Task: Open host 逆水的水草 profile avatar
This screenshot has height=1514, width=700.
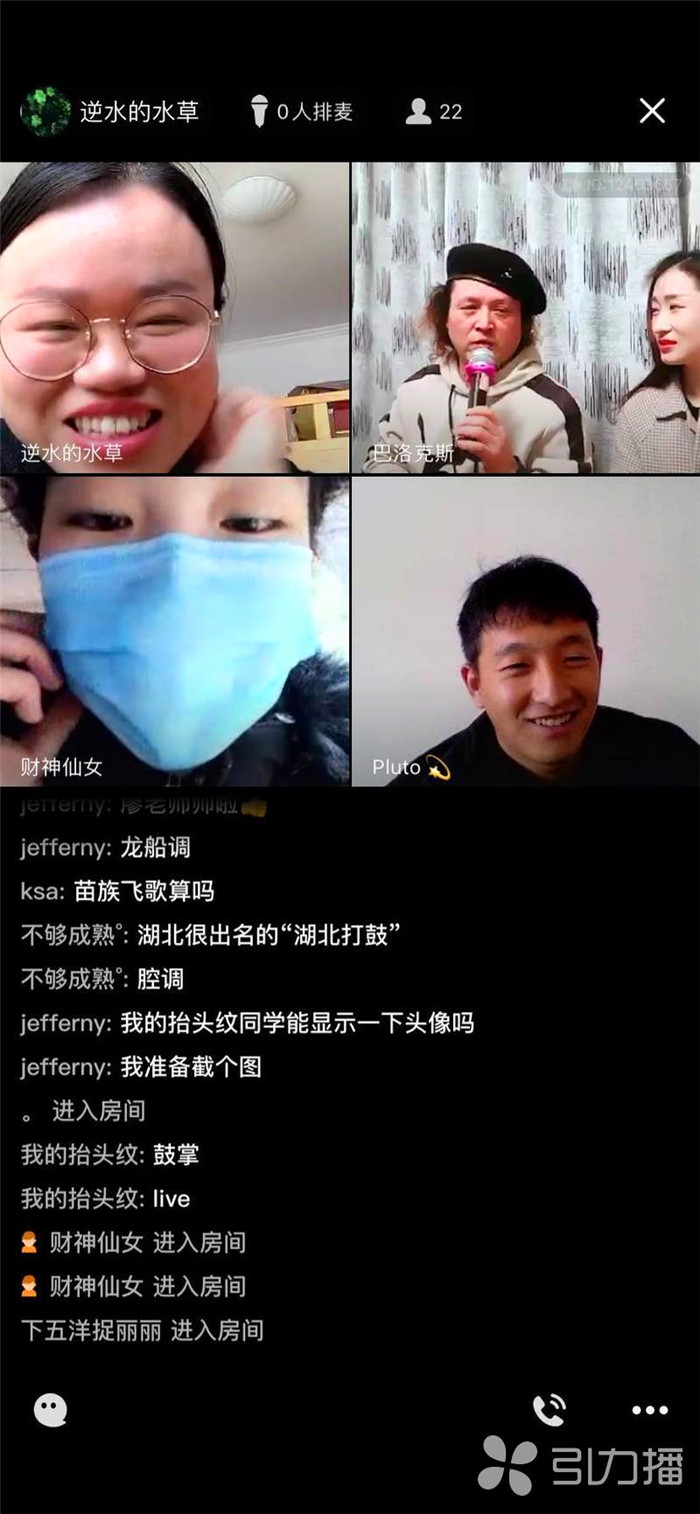Action: pyautogui.click(x=45, y=112)
